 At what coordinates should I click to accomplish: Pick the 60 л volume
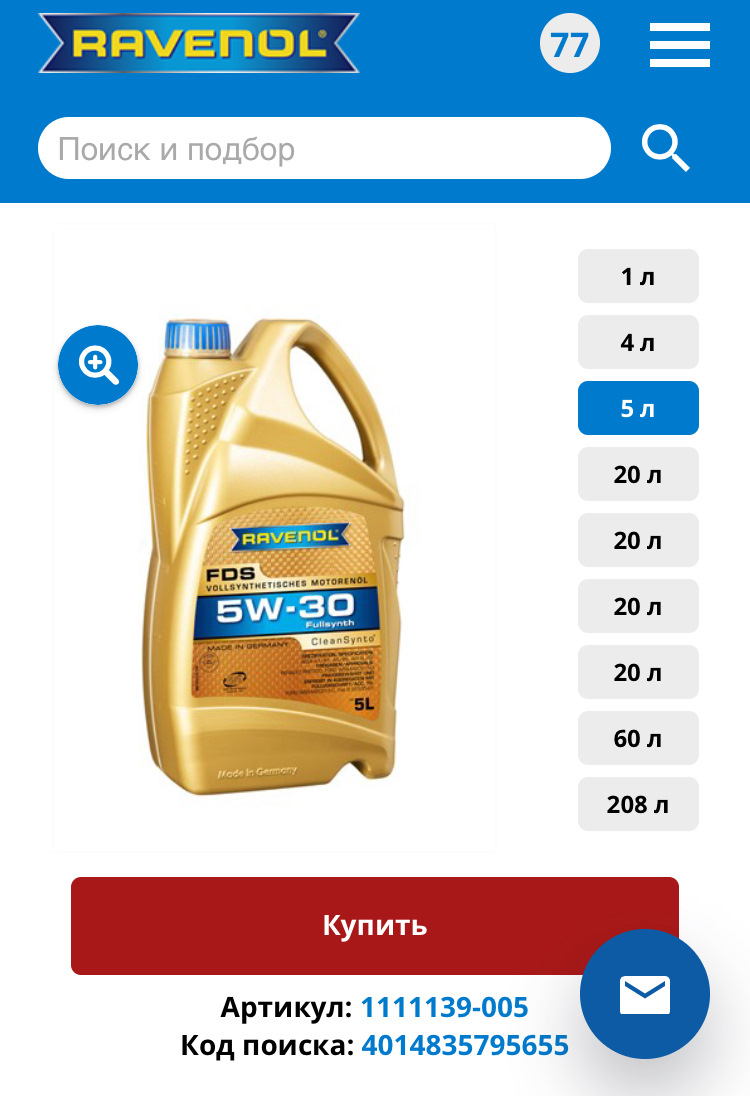tap(638, 738)
